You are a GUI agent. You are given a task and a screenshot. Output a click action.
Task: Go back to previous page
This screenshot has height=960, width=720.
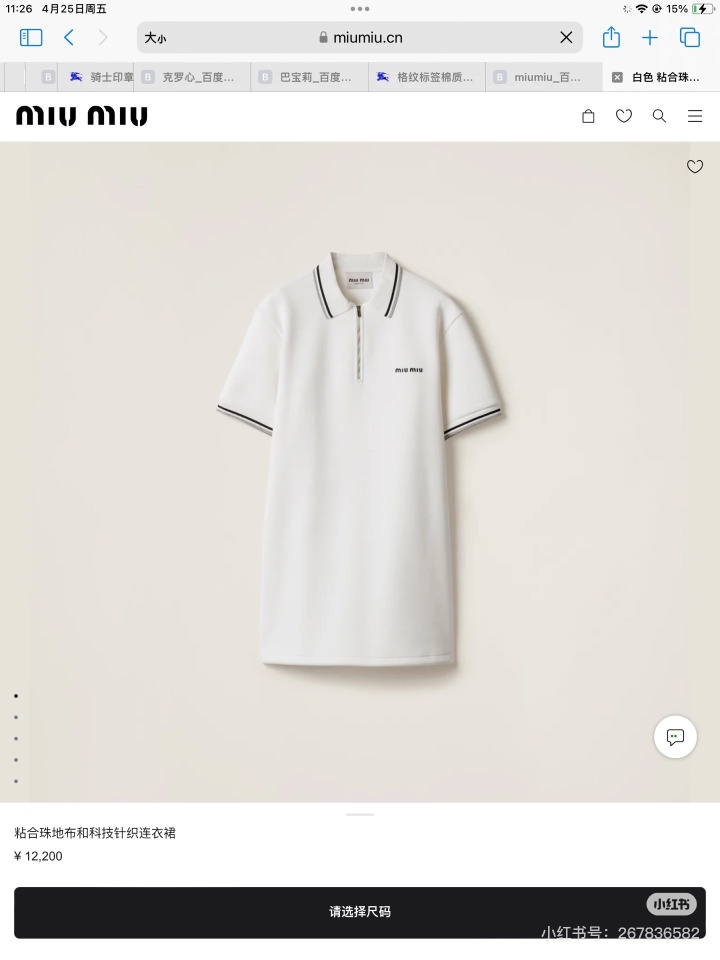[x=69, y=38]
